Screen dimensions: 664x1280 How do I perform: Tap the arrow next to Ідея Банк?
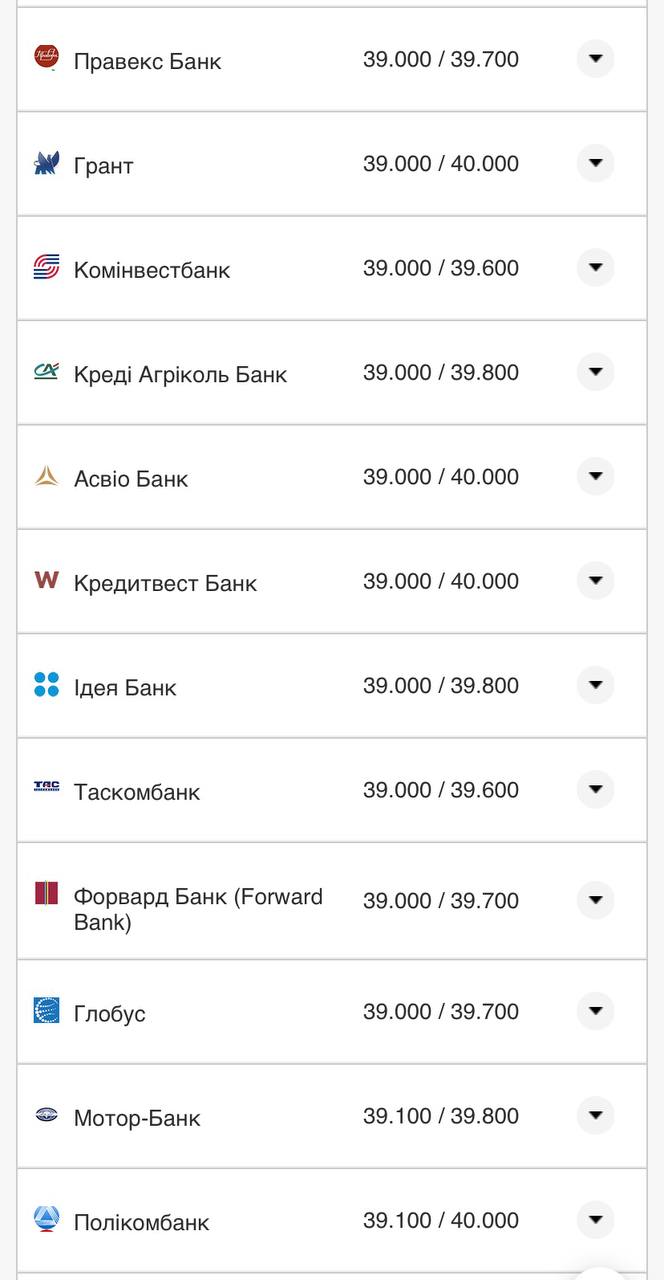click(x=595, y=685)
